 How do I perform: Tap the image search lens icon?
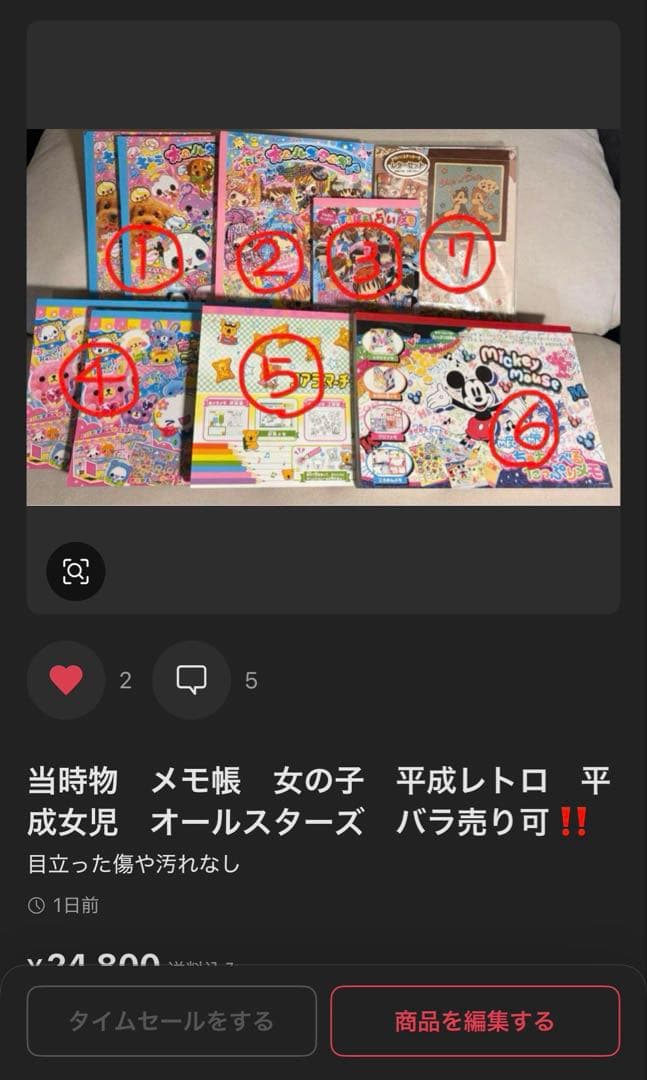[x=75, y=571]
